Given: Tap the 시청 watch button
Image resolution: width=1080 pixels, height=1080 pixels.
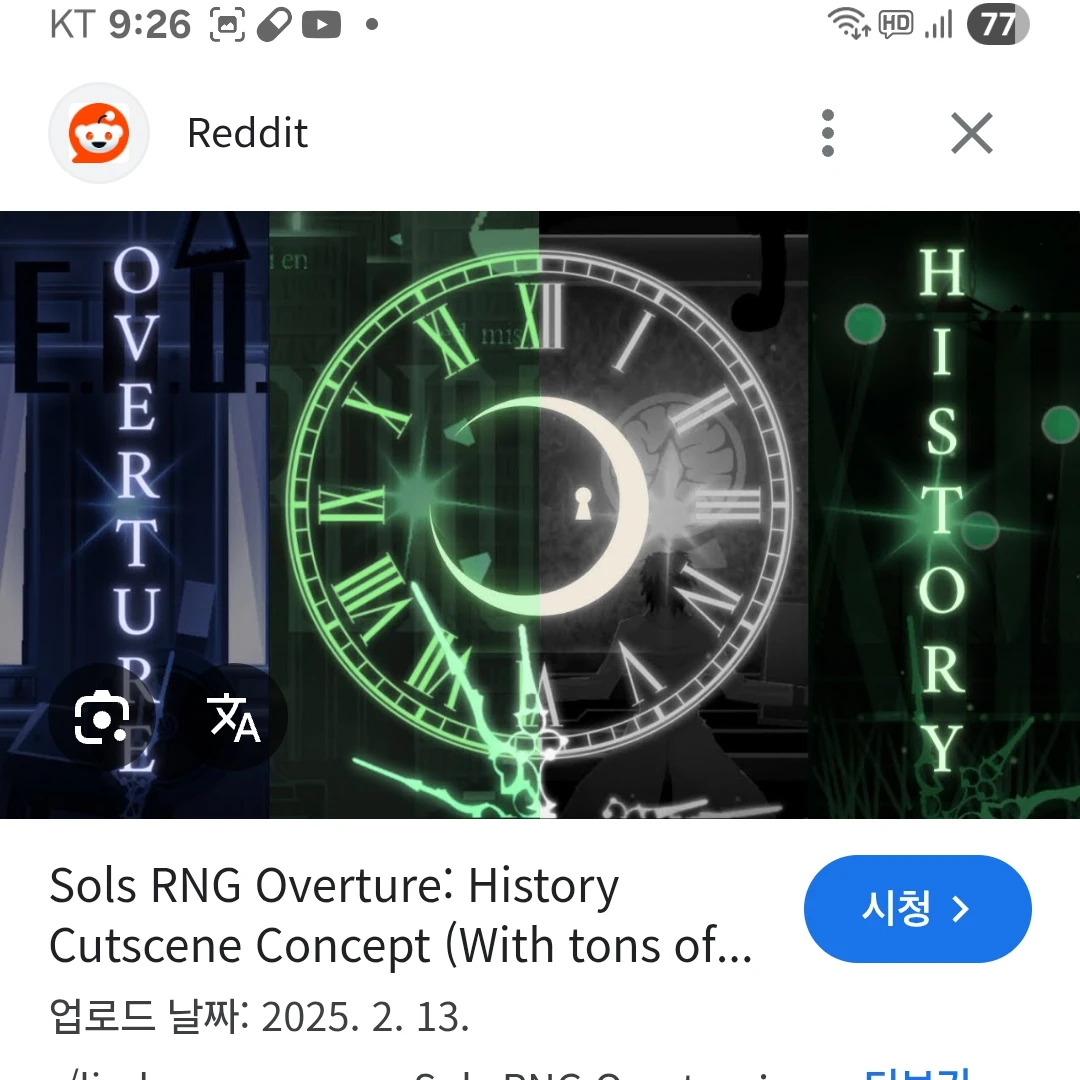Looking at the screenshot, I should [x=916, y=908].
